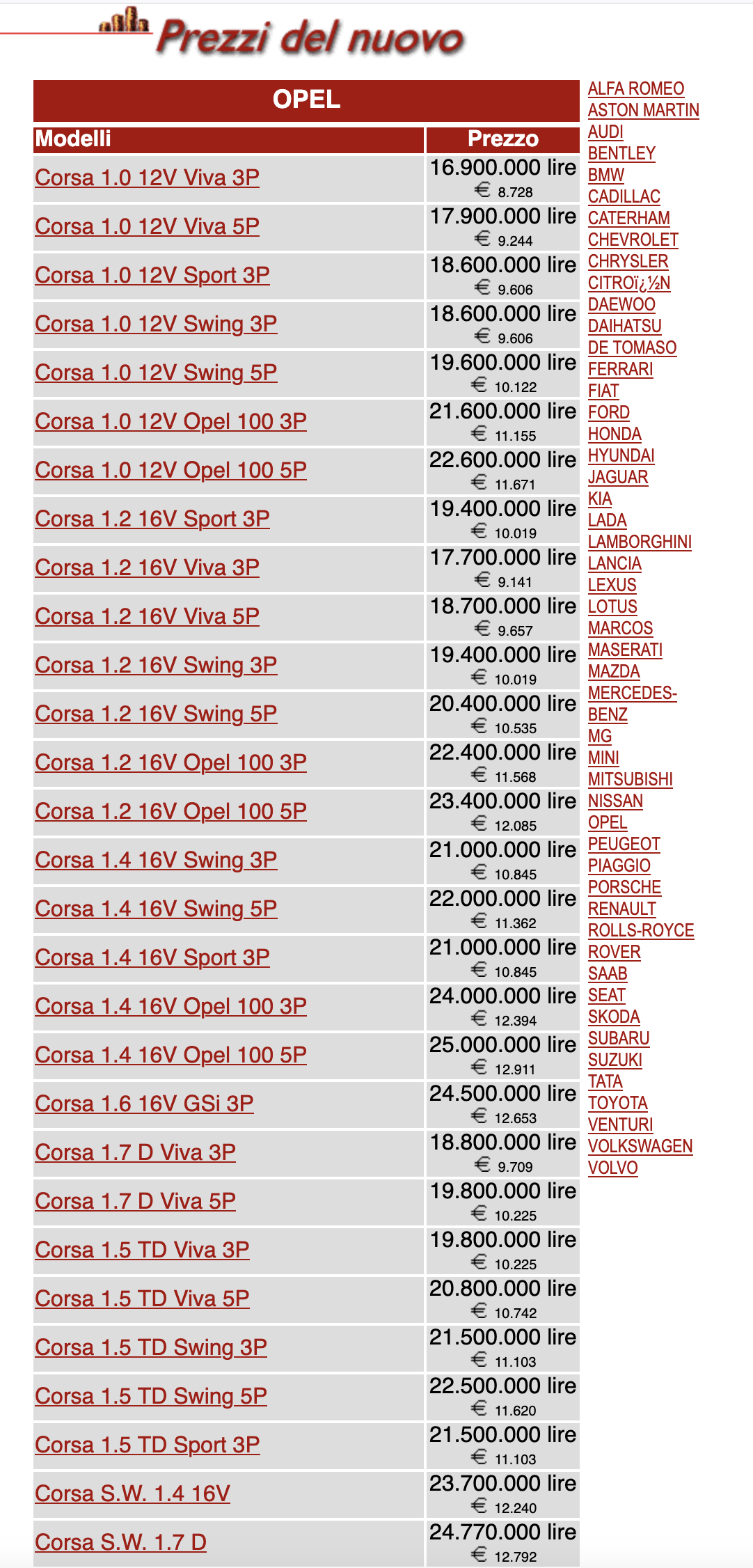Viewport: 753px width, 1568px height.
Task: Select the Corsa 1.6 16V GSi 3P link
Action: pyautogui.click(x=144, y=1104)
